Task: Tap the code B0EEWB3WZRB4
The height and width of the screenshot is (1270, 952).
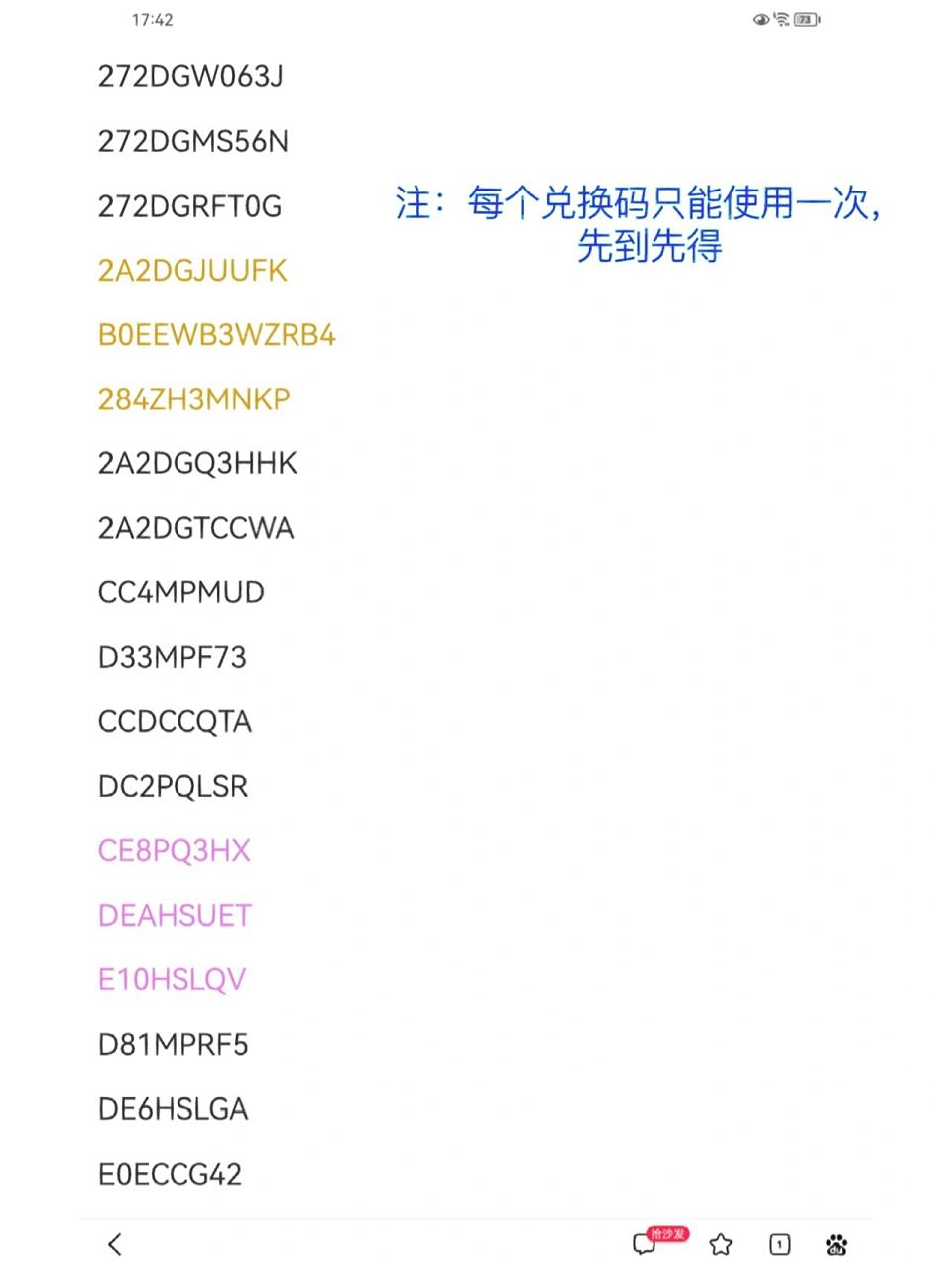Action: point(217,335)
